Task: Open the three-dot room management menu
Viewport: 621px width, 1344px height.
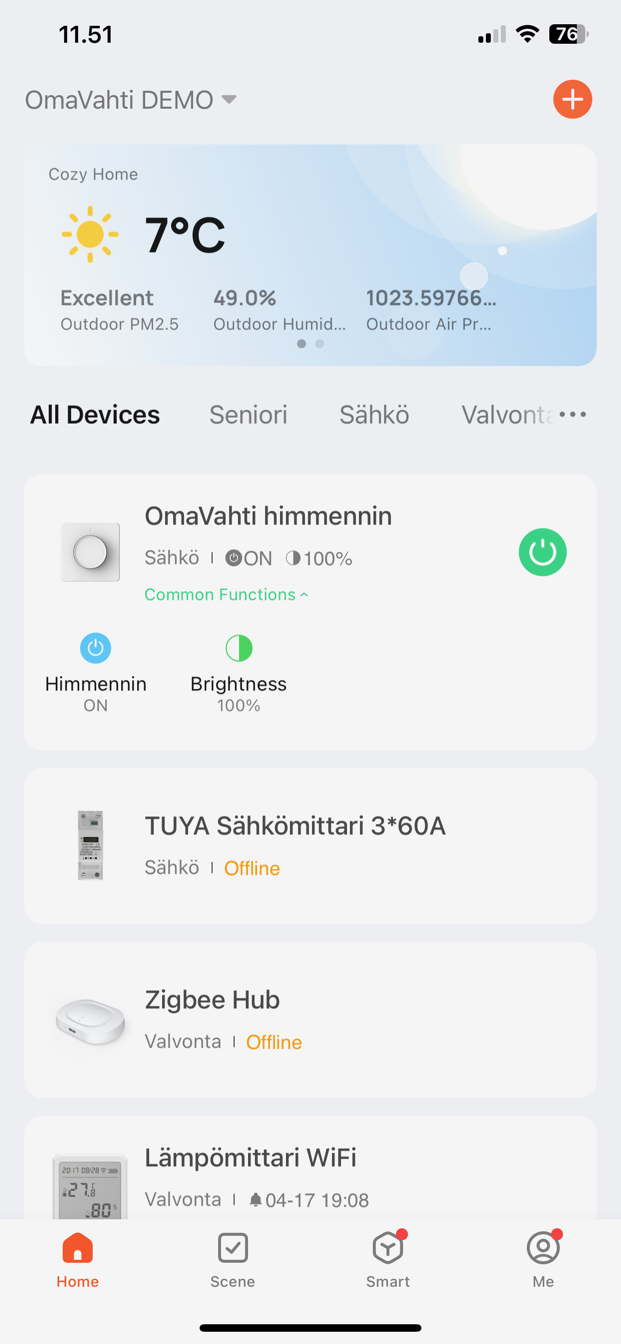Action: [x=573, y=415]
